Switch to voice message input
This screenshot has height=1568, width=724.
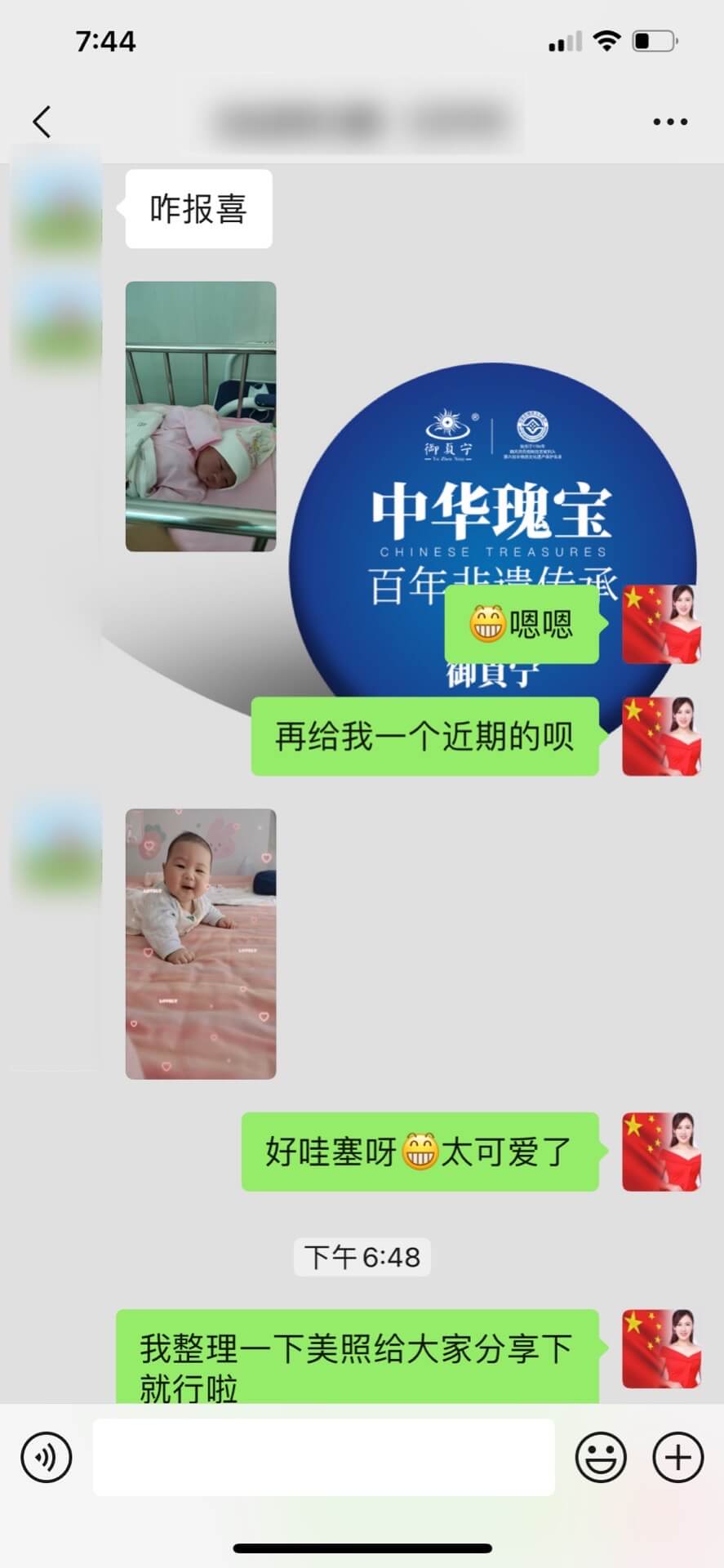[47, 1458]
